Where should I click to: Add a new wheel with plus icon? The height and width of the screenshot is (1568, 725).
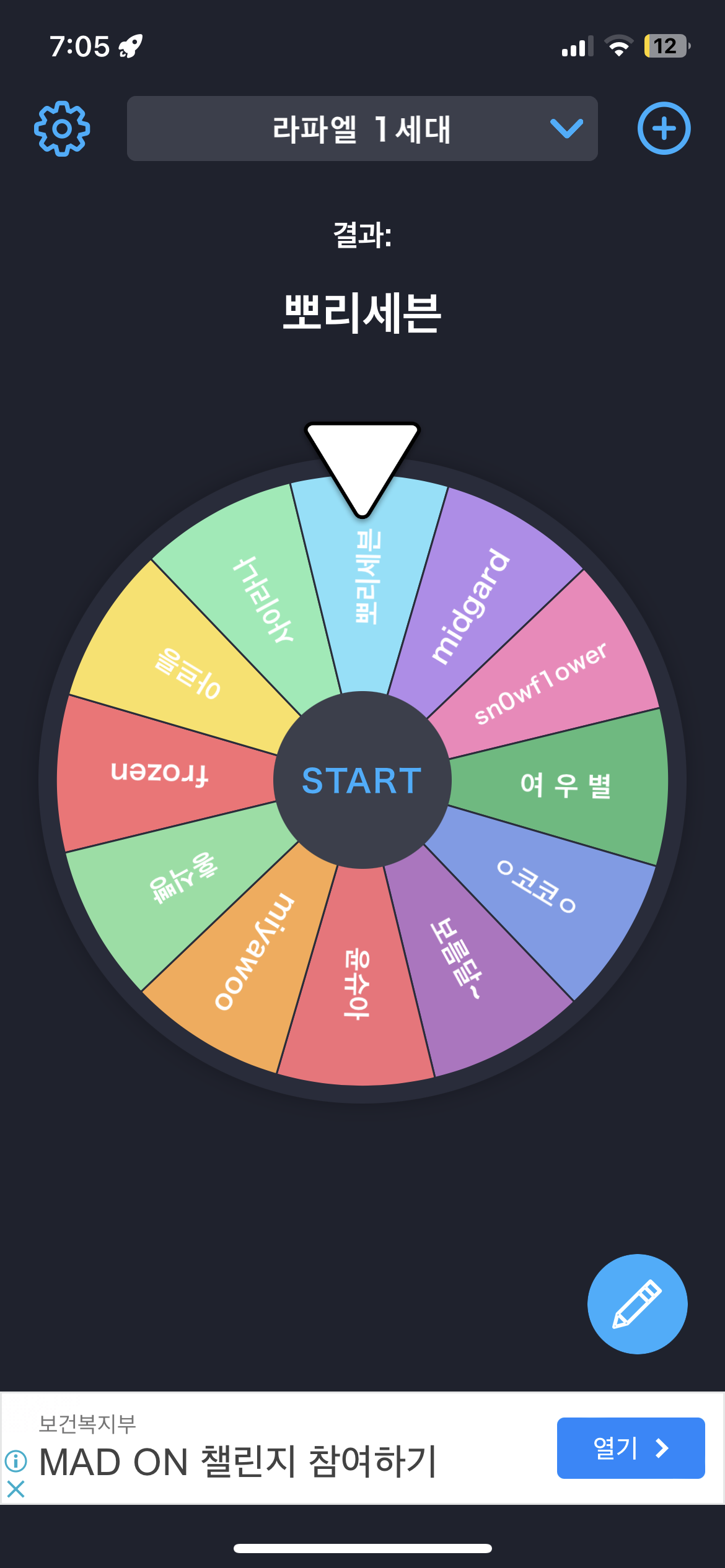click(x=664, y=129)
